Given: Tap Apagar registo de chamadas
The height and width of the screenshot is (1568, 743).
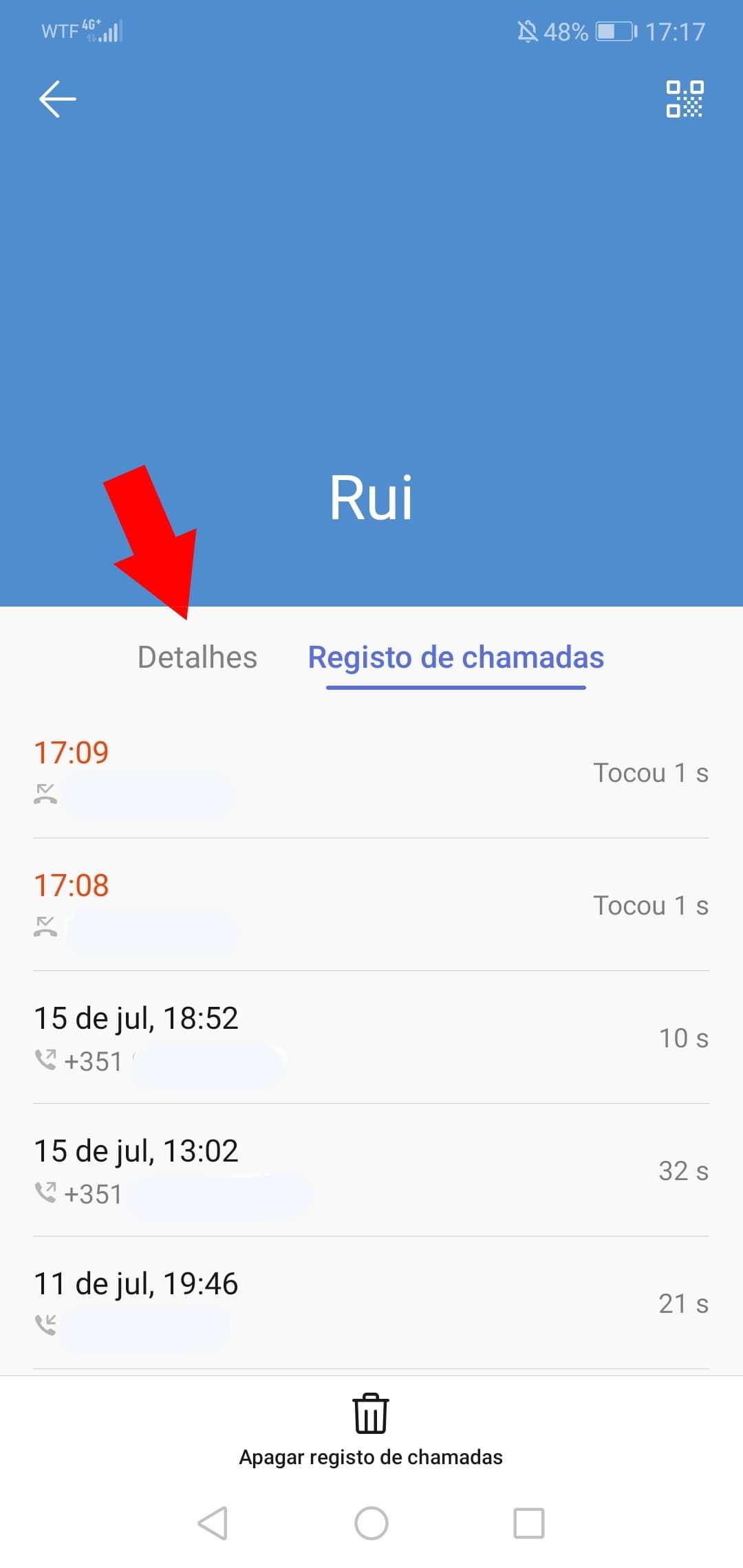Looking at the screenshot, I should coord(371,1429).
